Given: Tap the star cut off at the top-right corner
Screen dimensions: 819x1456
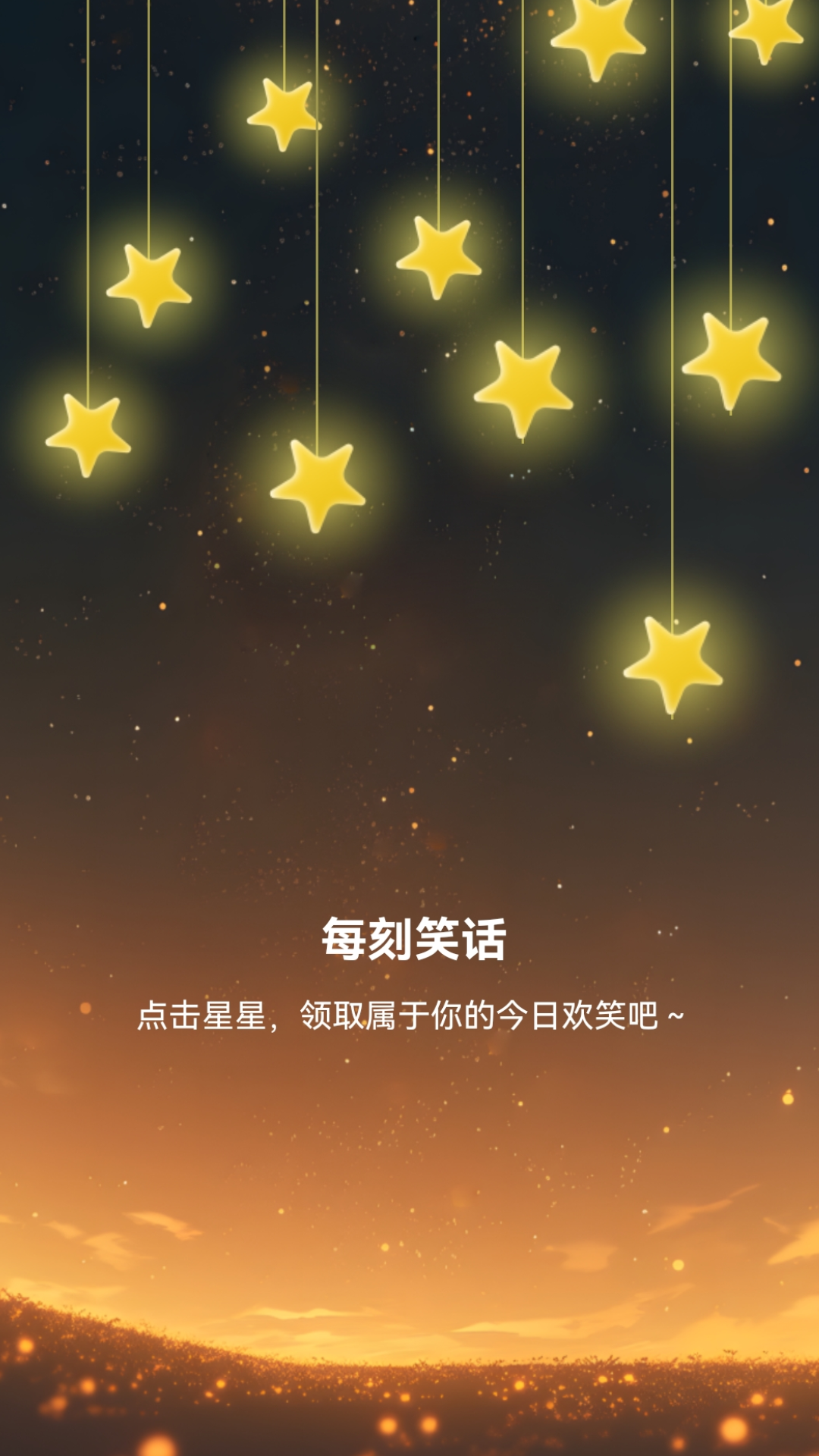Looking at the screenshot, I should 766,29.
